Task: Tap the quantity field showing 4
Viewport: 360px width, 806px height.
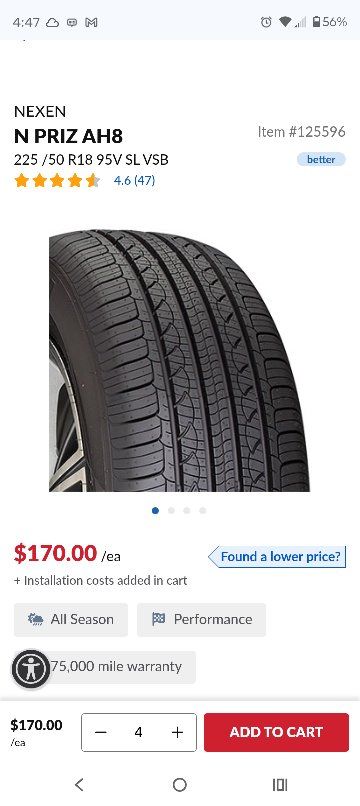Action: click(x=139, y=732)
